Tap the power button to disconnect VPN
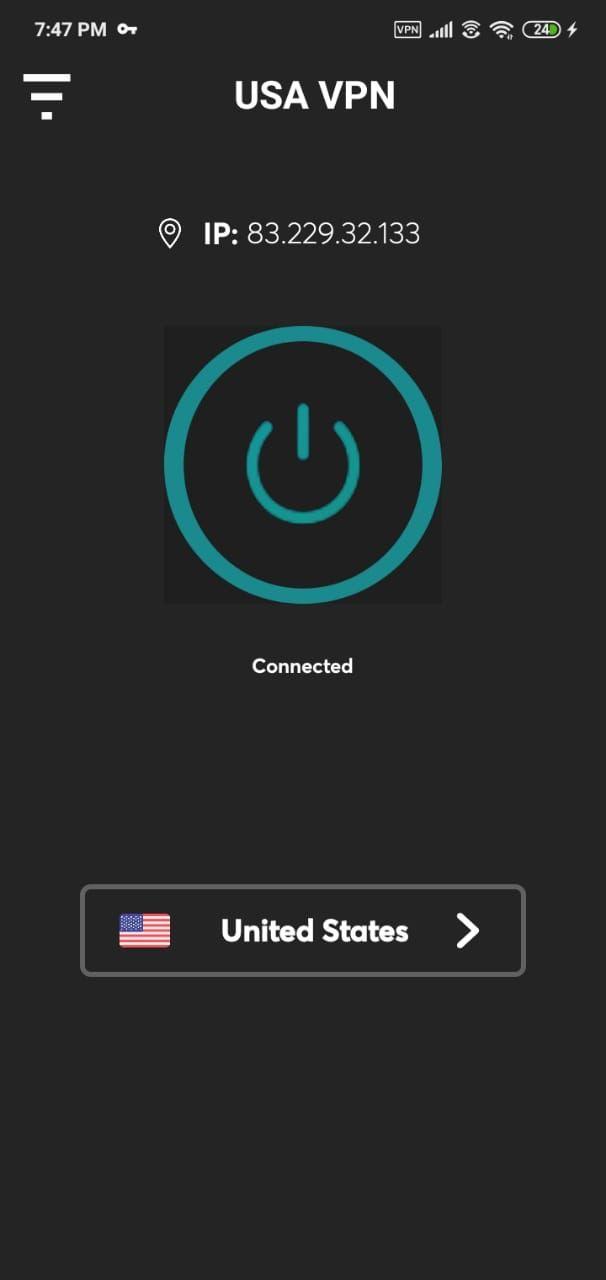Viewport: 606px width, 1280px height. (x=302, y=464)
